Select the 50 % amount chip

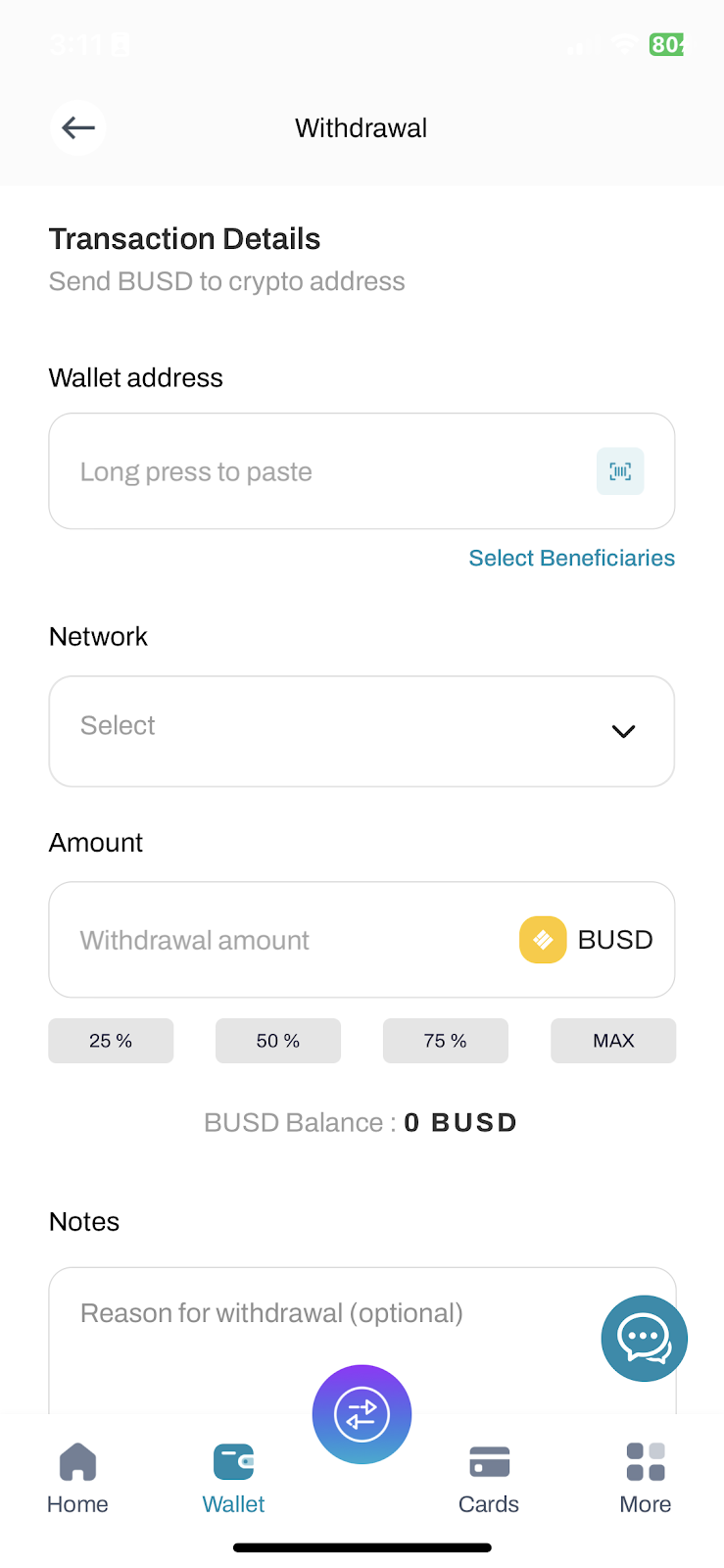pyautogui.click(x=278, y=1041)
